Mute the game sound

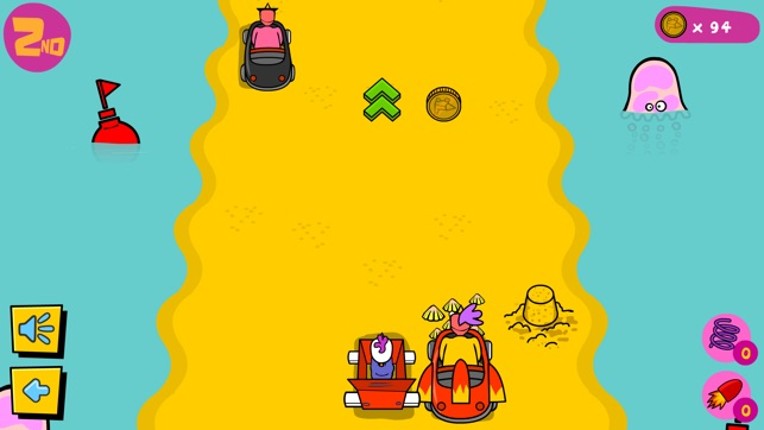[37, 330]
